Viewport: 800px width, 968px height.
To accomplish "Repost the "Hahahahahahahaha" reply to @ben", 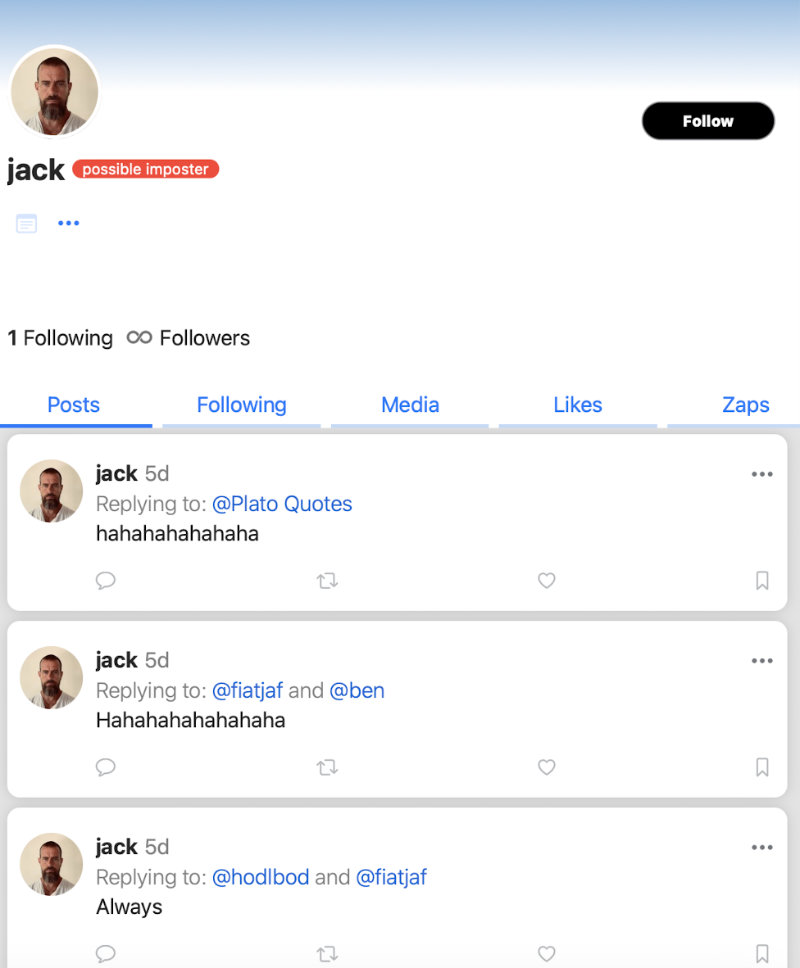I will tap(327, 767).
